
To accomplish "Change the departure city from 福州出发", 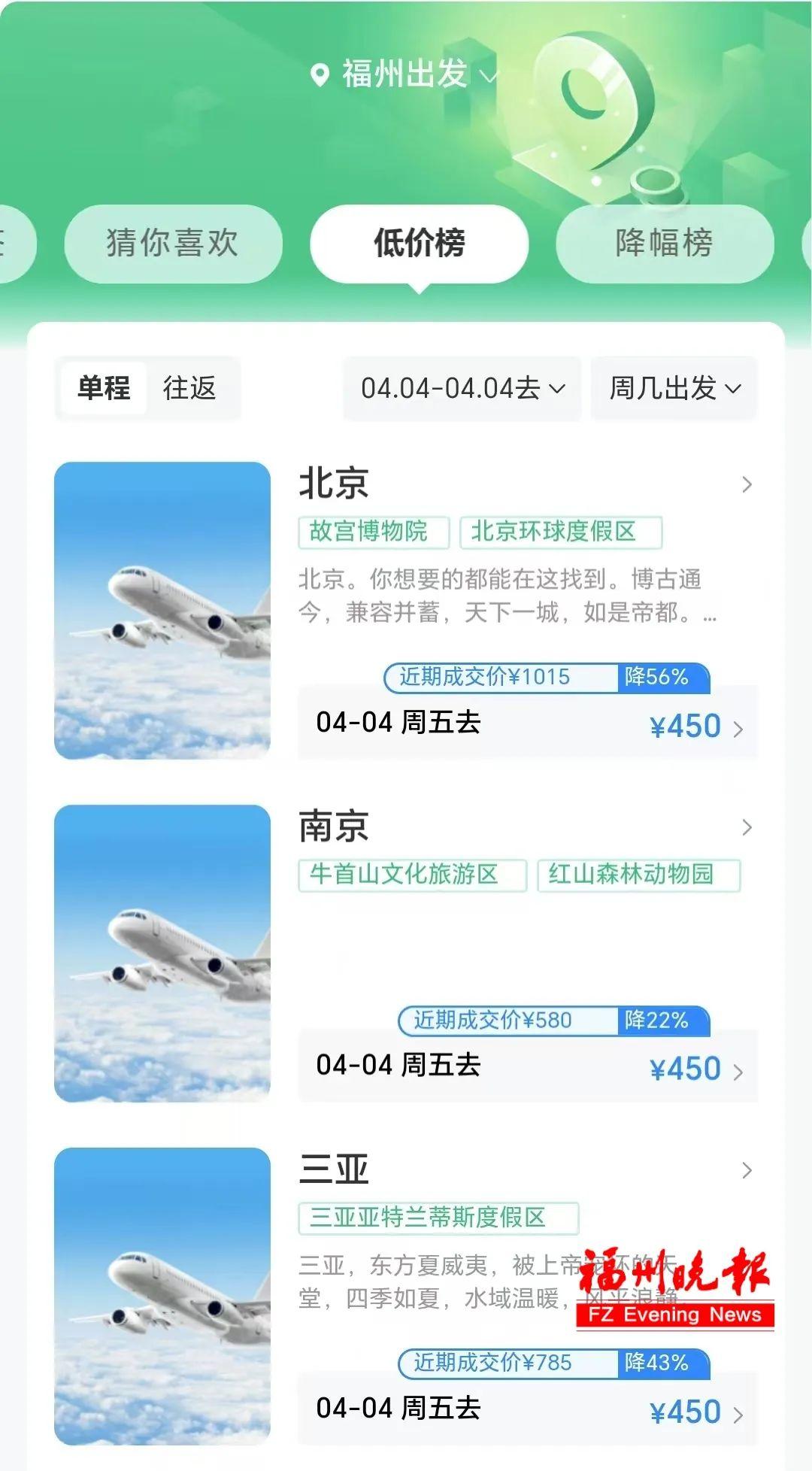I will [x=404, y=74].
